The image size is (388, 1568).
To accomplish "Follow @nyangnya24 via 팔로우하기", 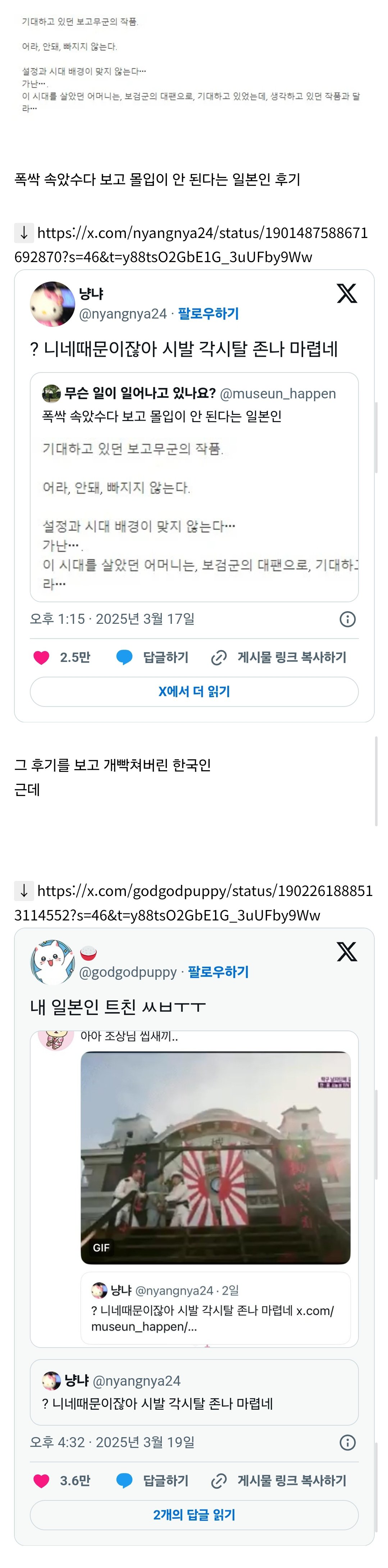I will (x=208, y=314).
